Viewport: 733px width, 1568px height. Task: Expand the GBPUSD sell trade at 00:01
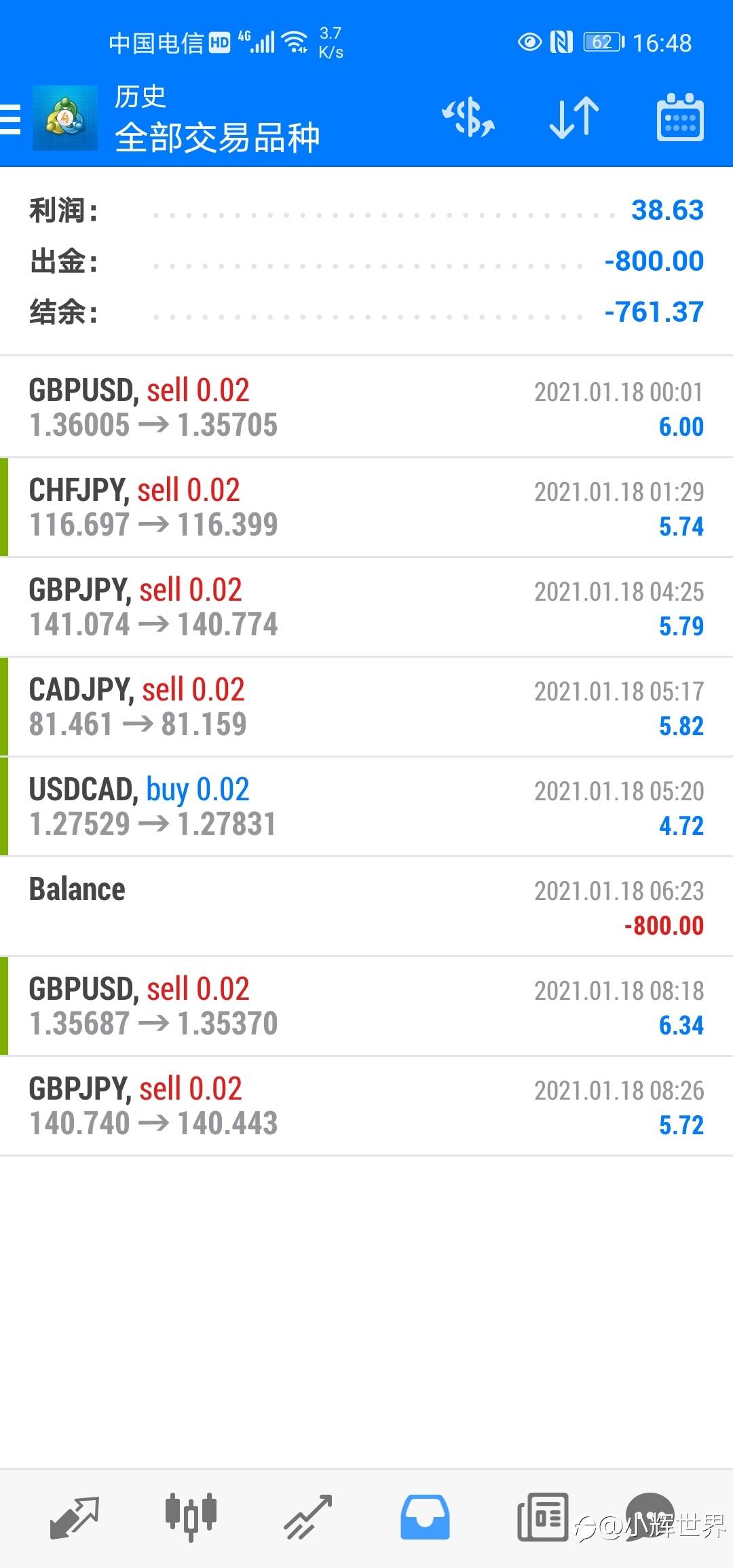pyautogui.click(x=366, y=408)
